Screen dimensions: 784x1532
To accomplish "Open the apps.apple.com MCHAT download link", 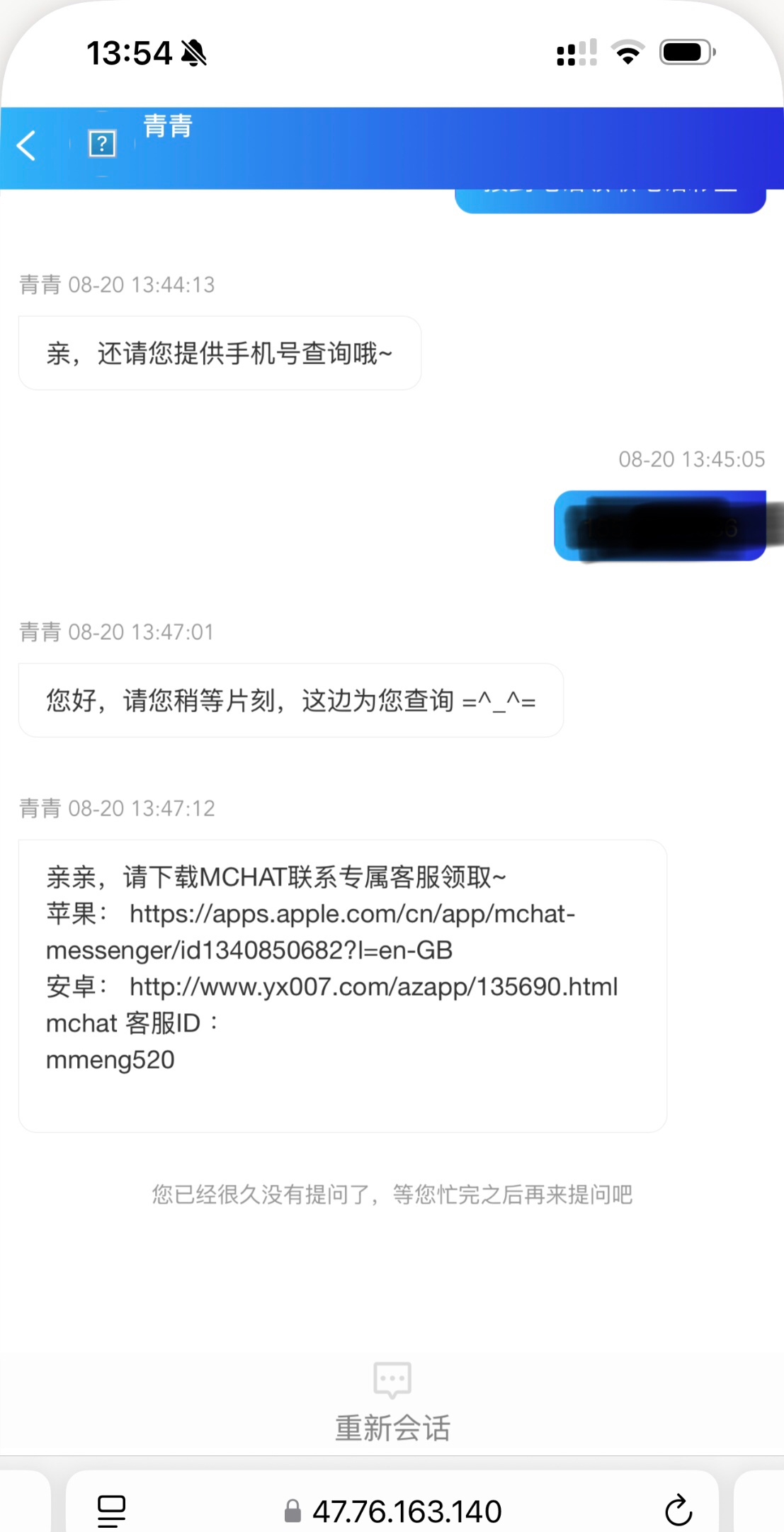I will tap(310, 932).
